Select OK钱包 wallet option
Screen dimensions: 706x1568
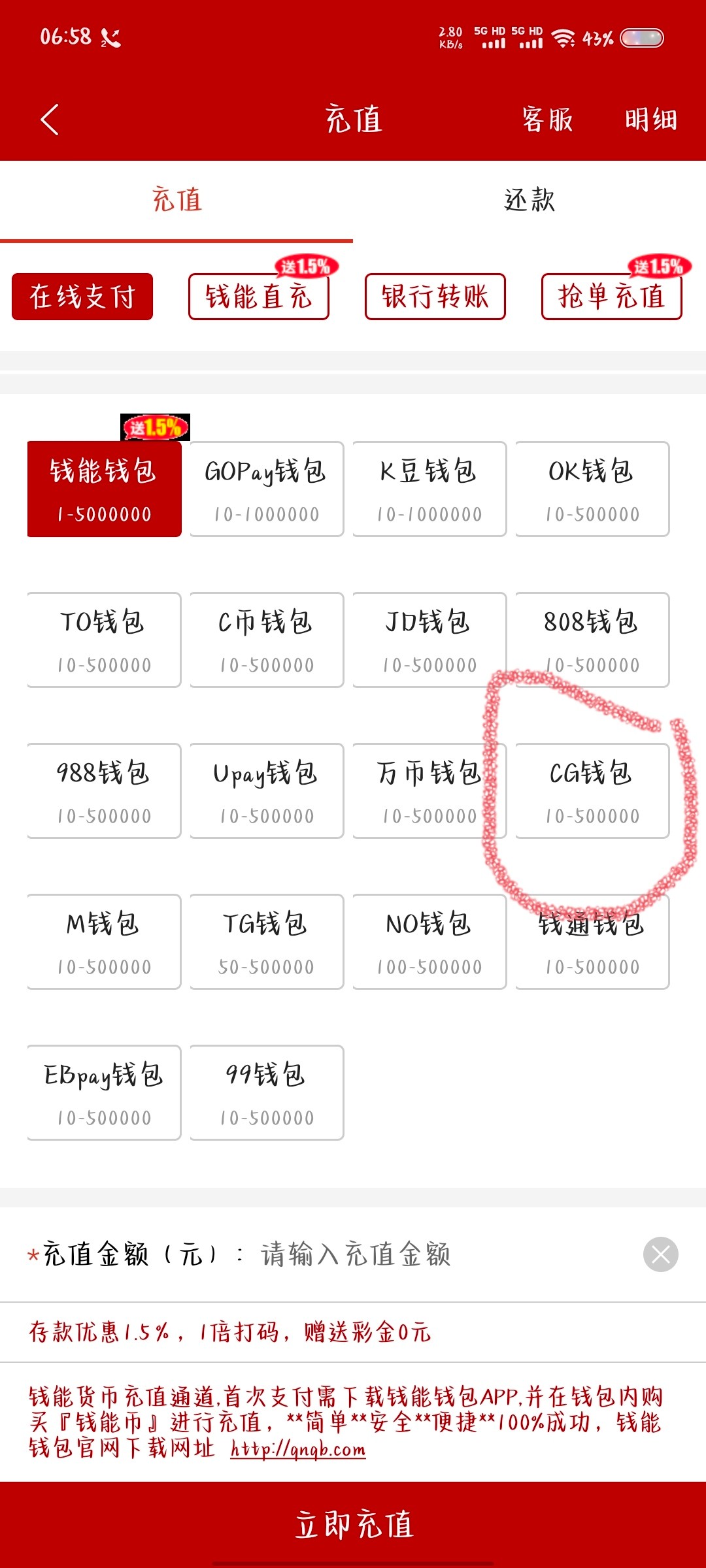coord(592,489)
